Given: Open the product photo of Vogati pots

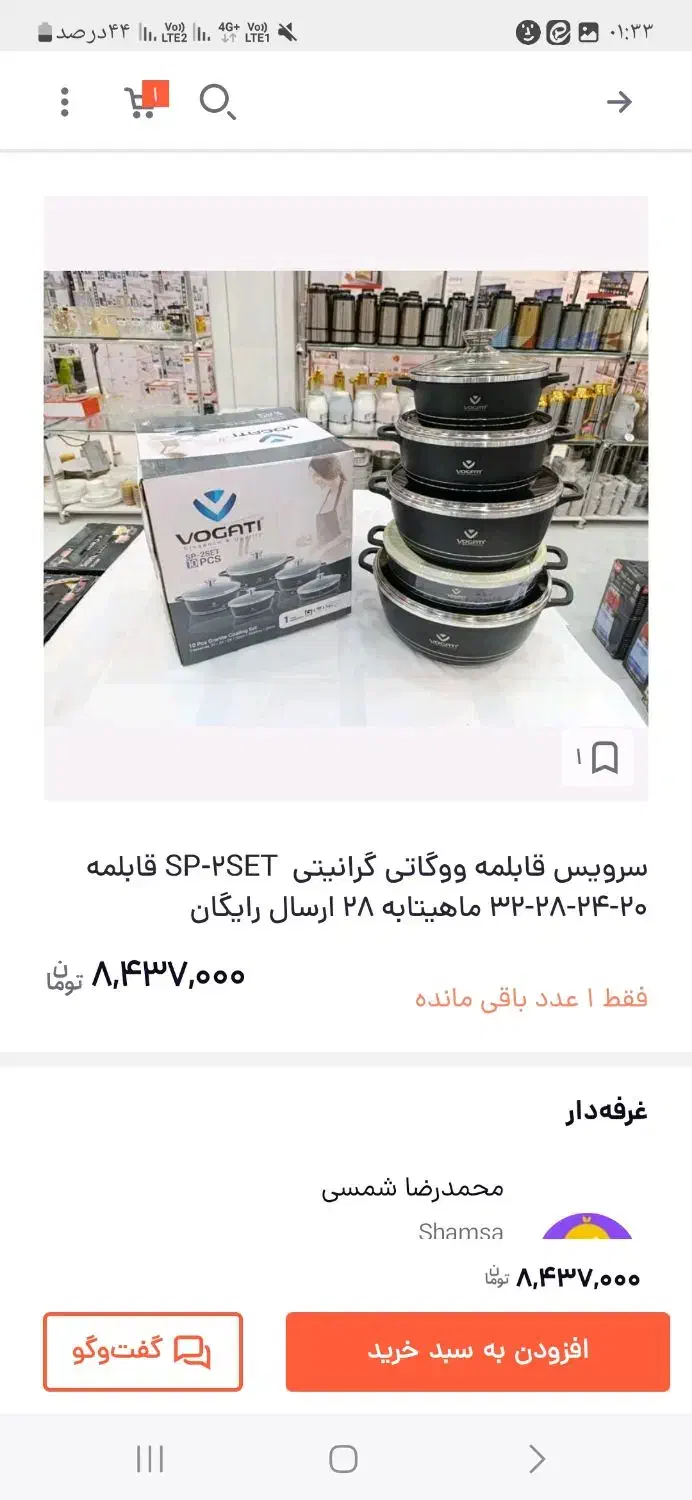Looking at the screenshot, I should [346, 498].
